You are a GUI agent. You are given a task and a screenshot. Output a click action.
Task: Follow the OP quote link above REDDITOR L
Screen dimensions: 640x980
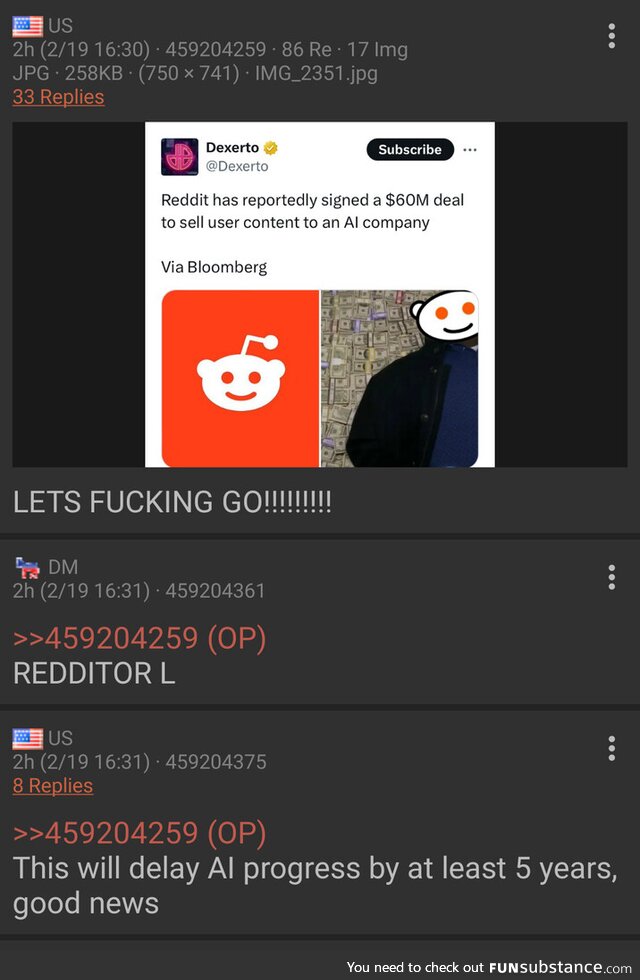(139, 639)
